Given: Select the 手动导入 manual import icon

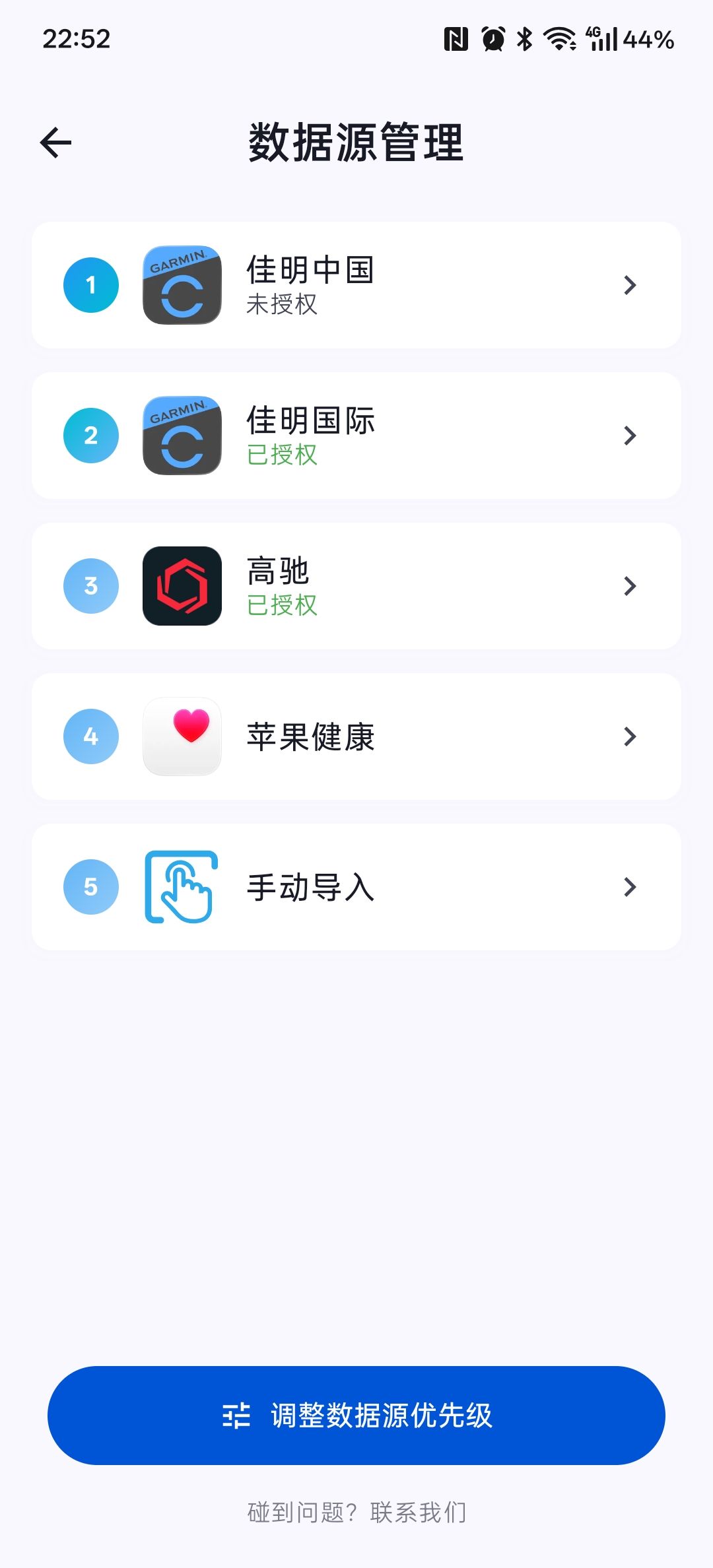Looking at the screenshot, I should point(181,887).
